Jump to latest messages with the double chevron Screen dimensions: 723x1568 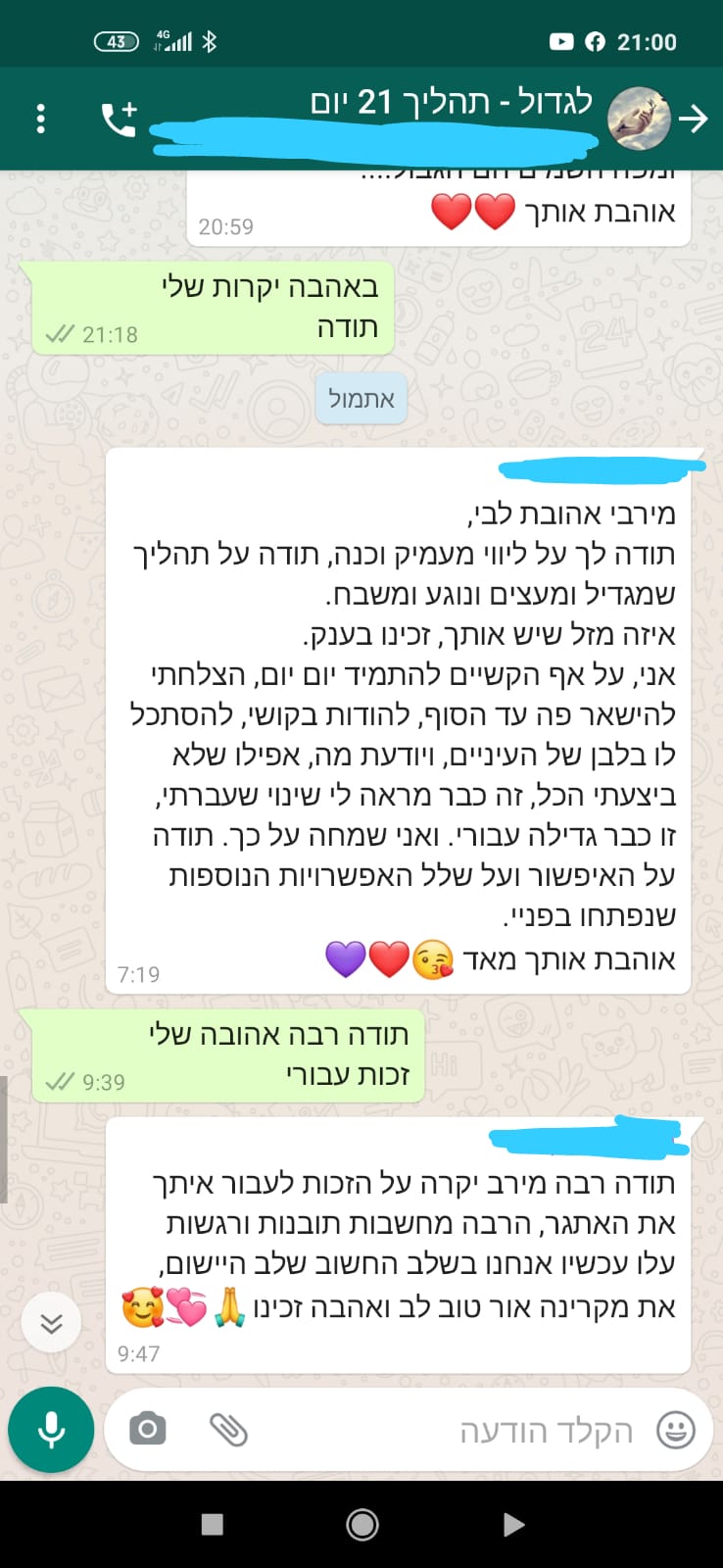(x=51, y=1323)
